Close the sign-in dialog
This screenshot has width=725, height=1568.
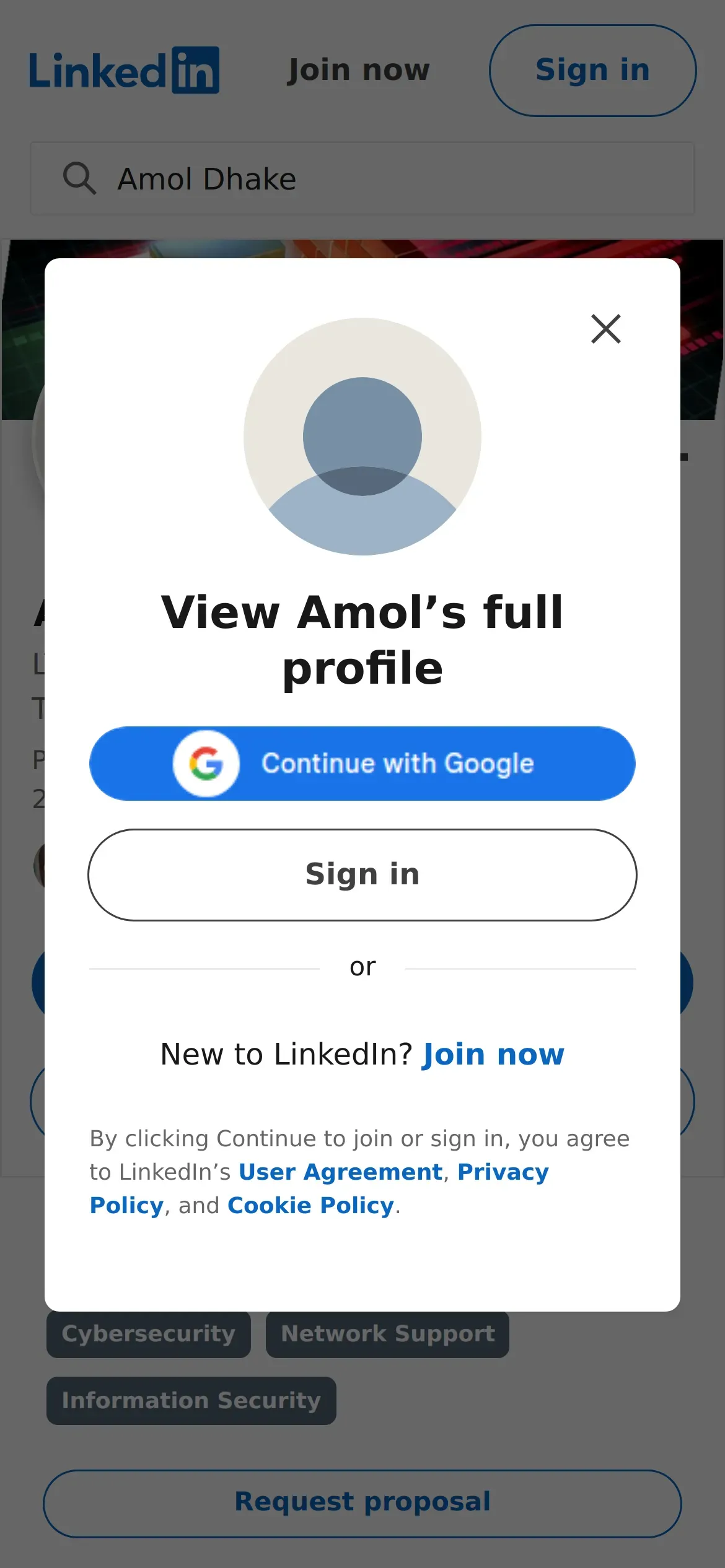[x=605, y=329]
